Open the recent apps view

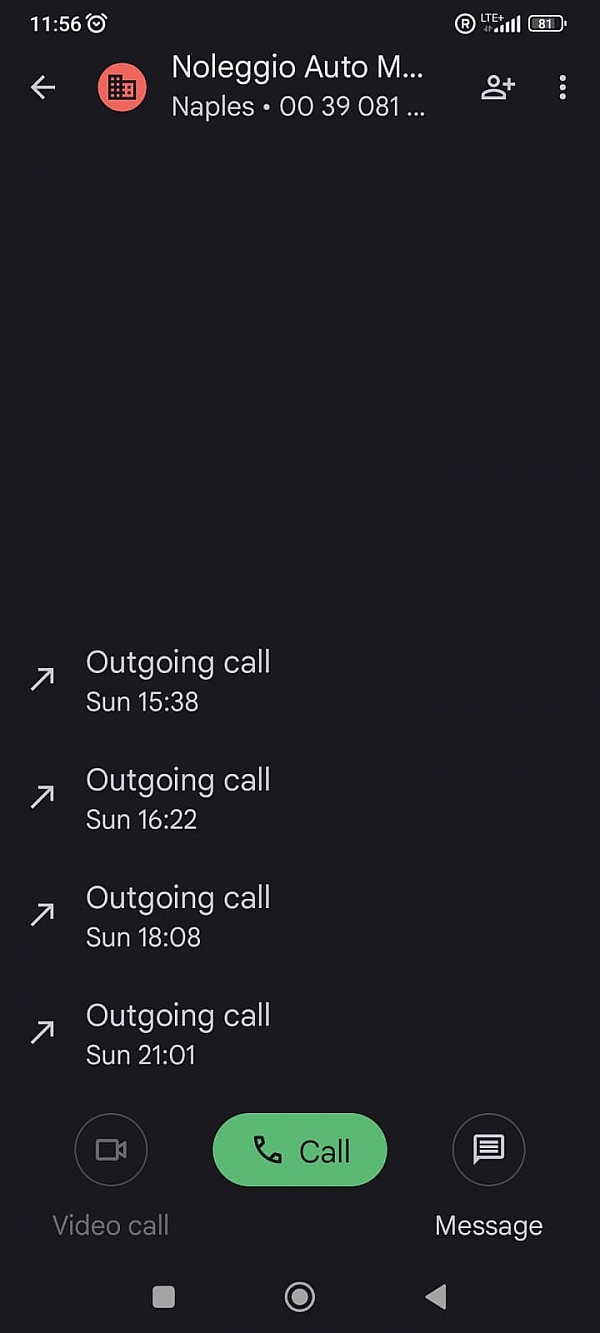pyautogui.click(x=163, y=1297)
